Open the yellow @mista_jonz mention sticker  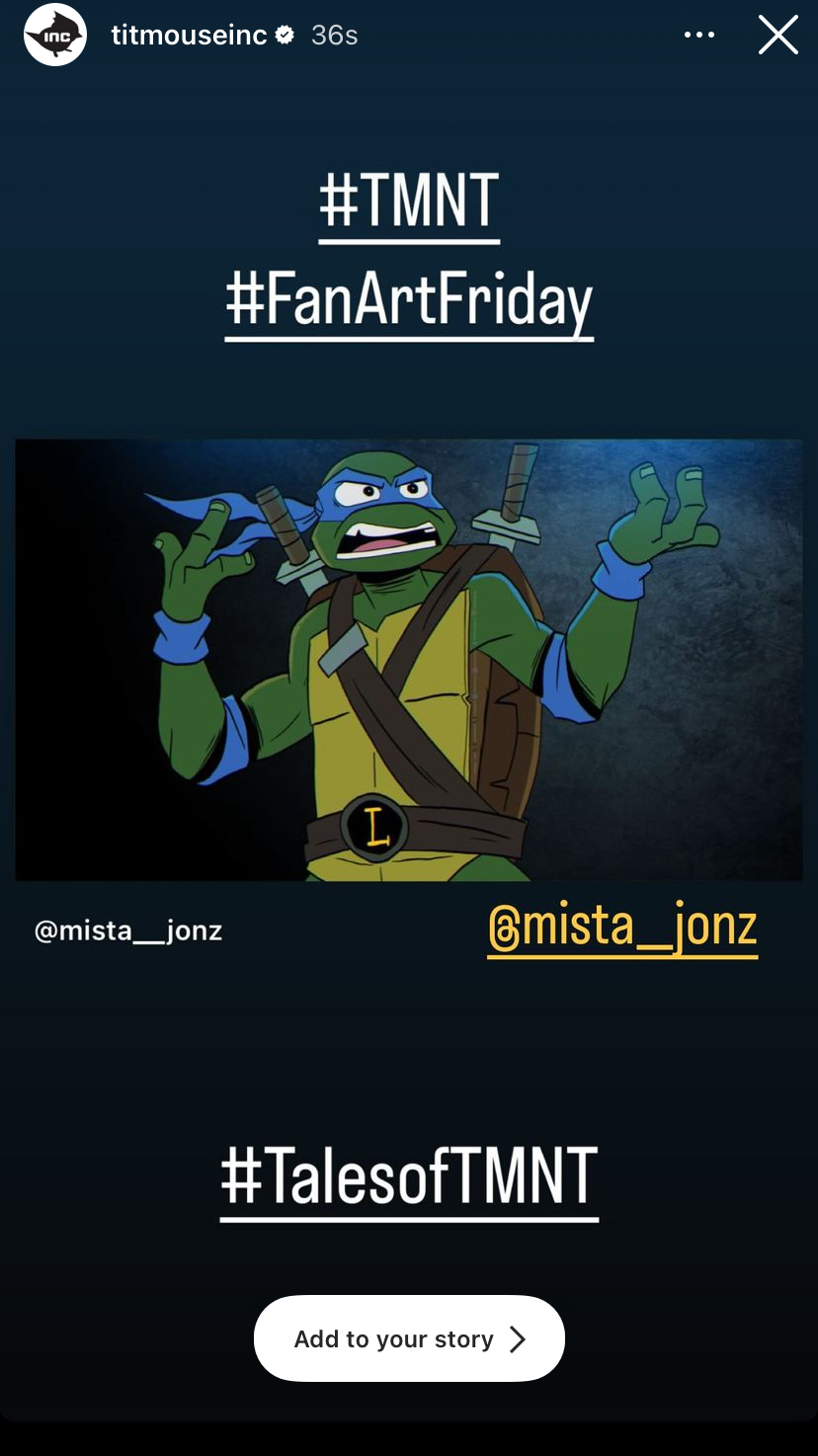click(x=622, y=927)
